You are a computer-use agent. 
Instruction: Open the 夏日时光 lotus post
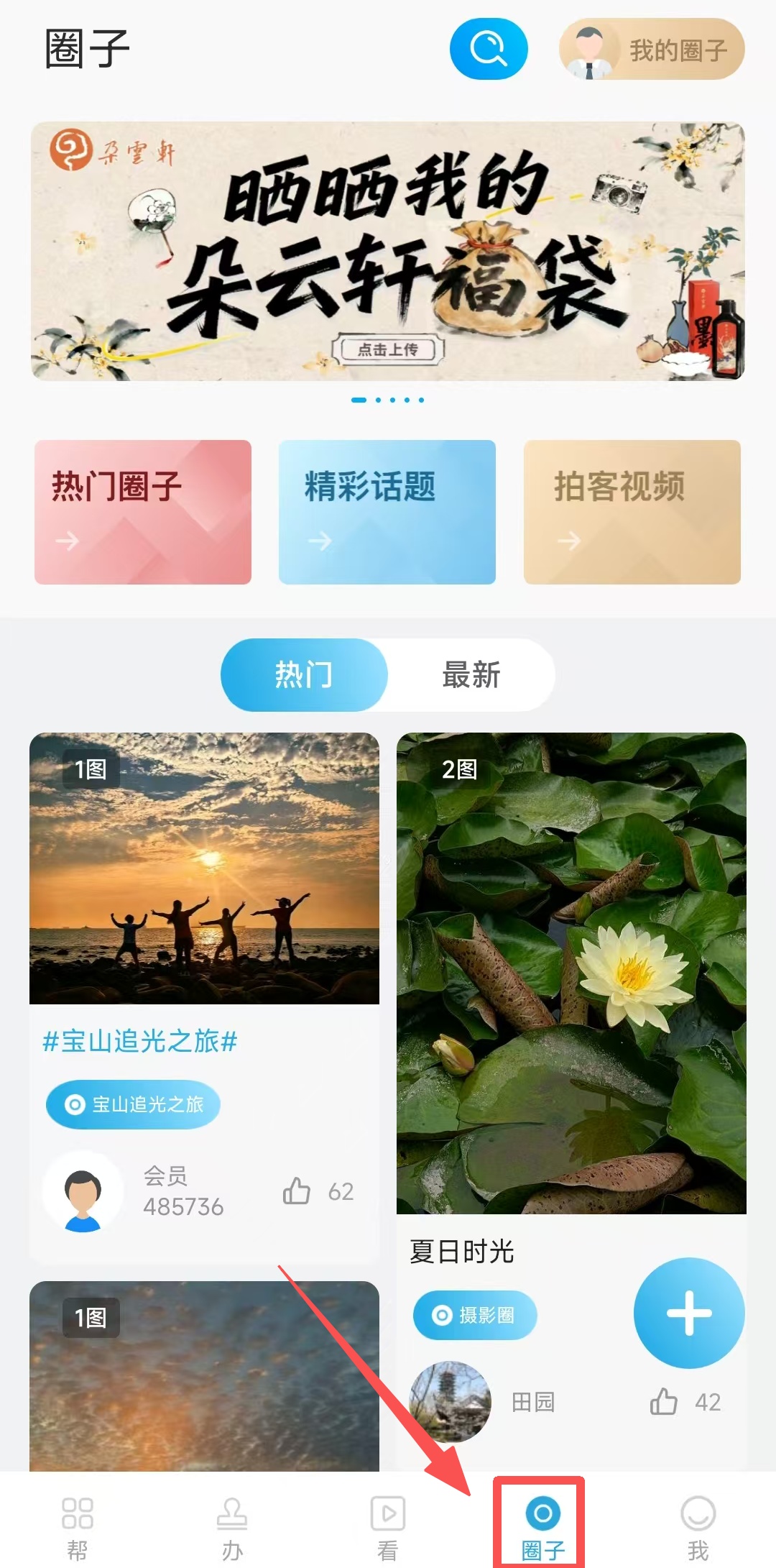pos(571,973)
